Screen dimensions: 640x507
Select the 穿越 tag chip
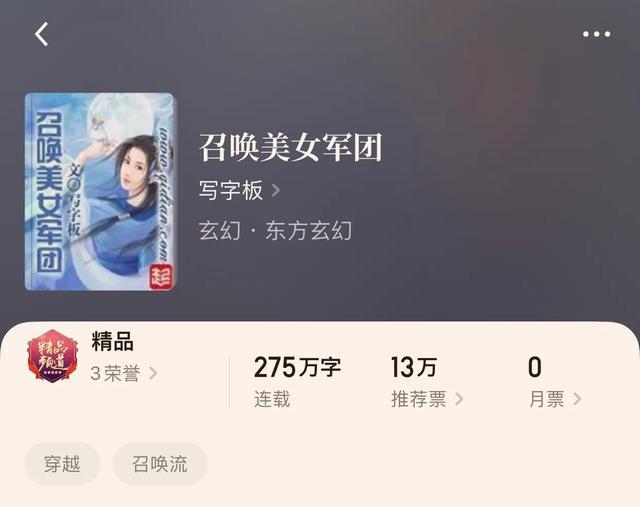61,464
